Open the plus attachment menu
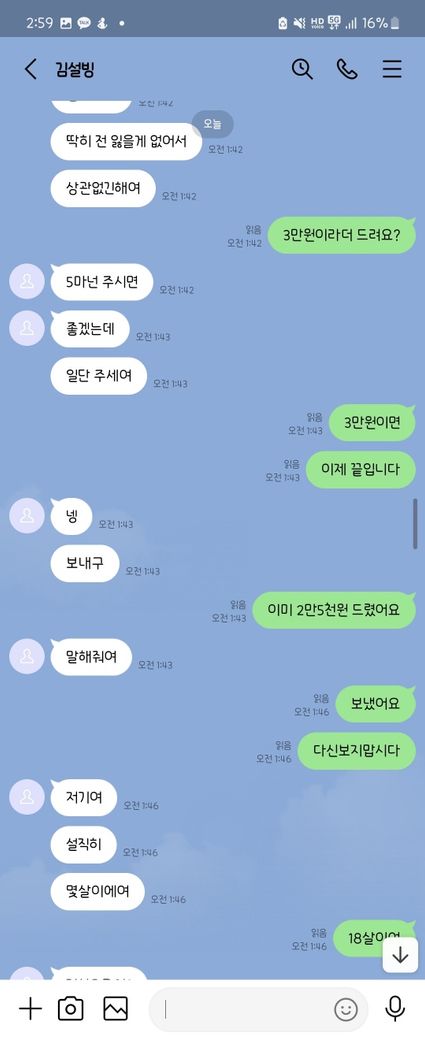This screenshot has width=425, height=1040. [30, 1009]
